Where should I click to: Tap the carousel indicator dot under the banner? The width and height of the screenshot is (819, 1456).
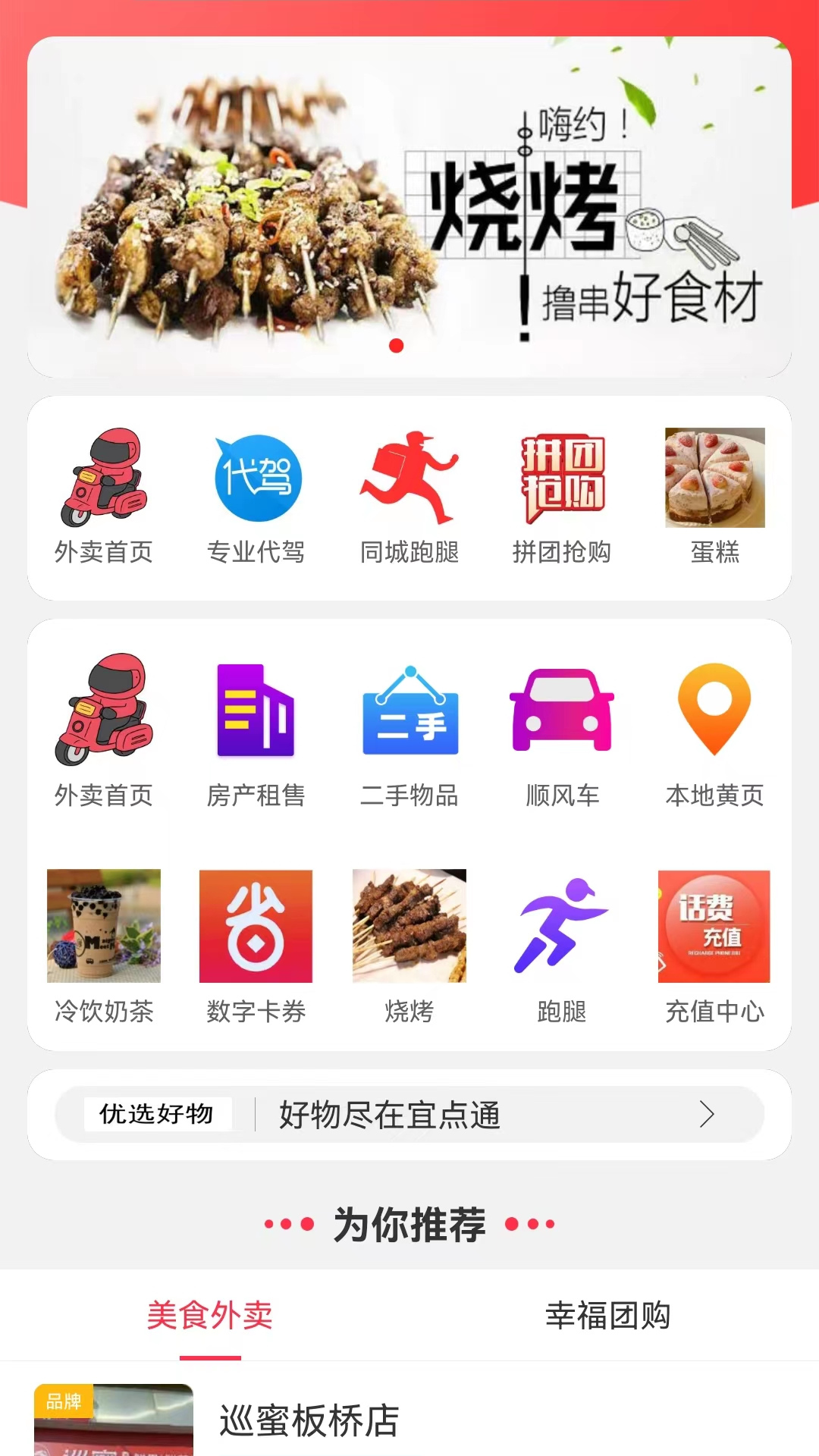(396, 346)
